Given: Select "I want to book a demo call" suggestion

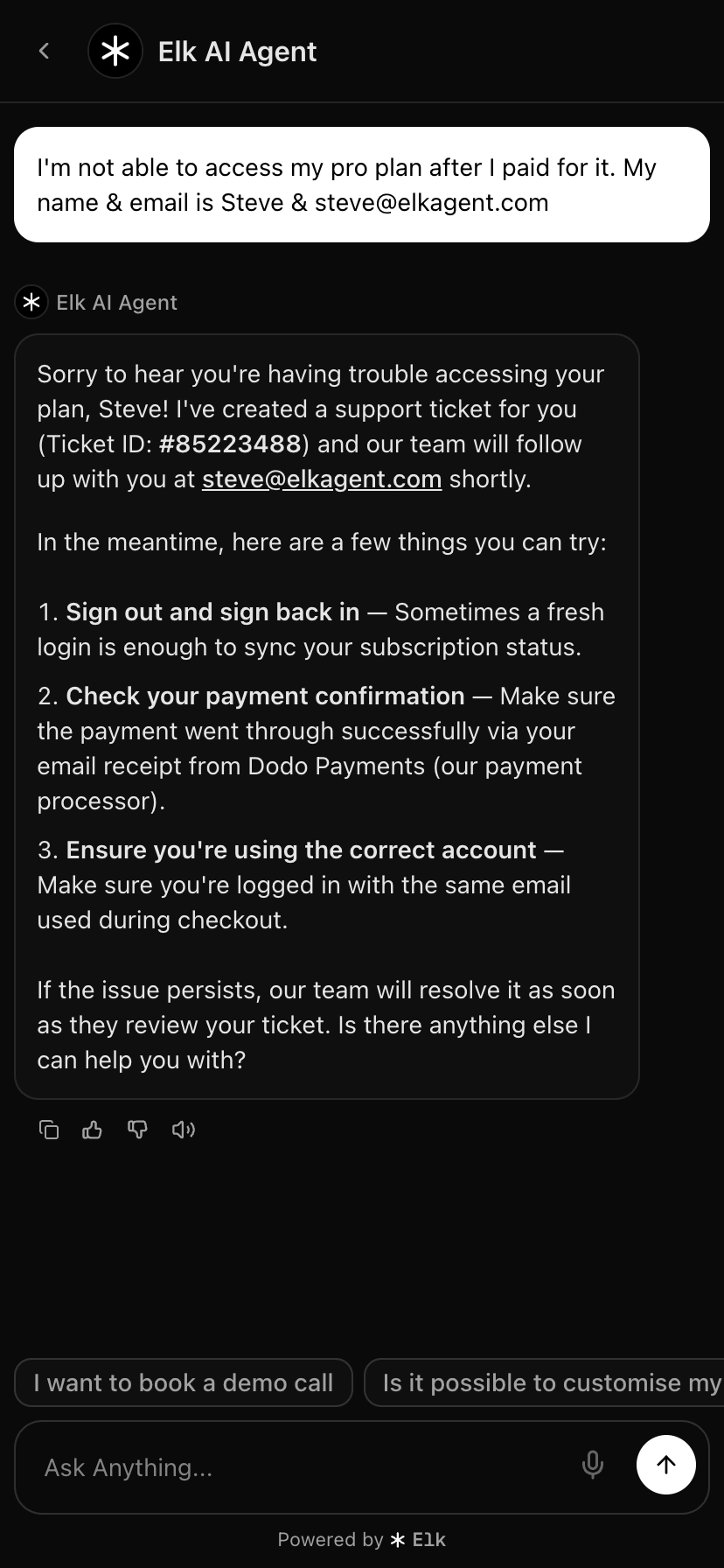Looking at the screenshot, I should tap(184, 1382).
